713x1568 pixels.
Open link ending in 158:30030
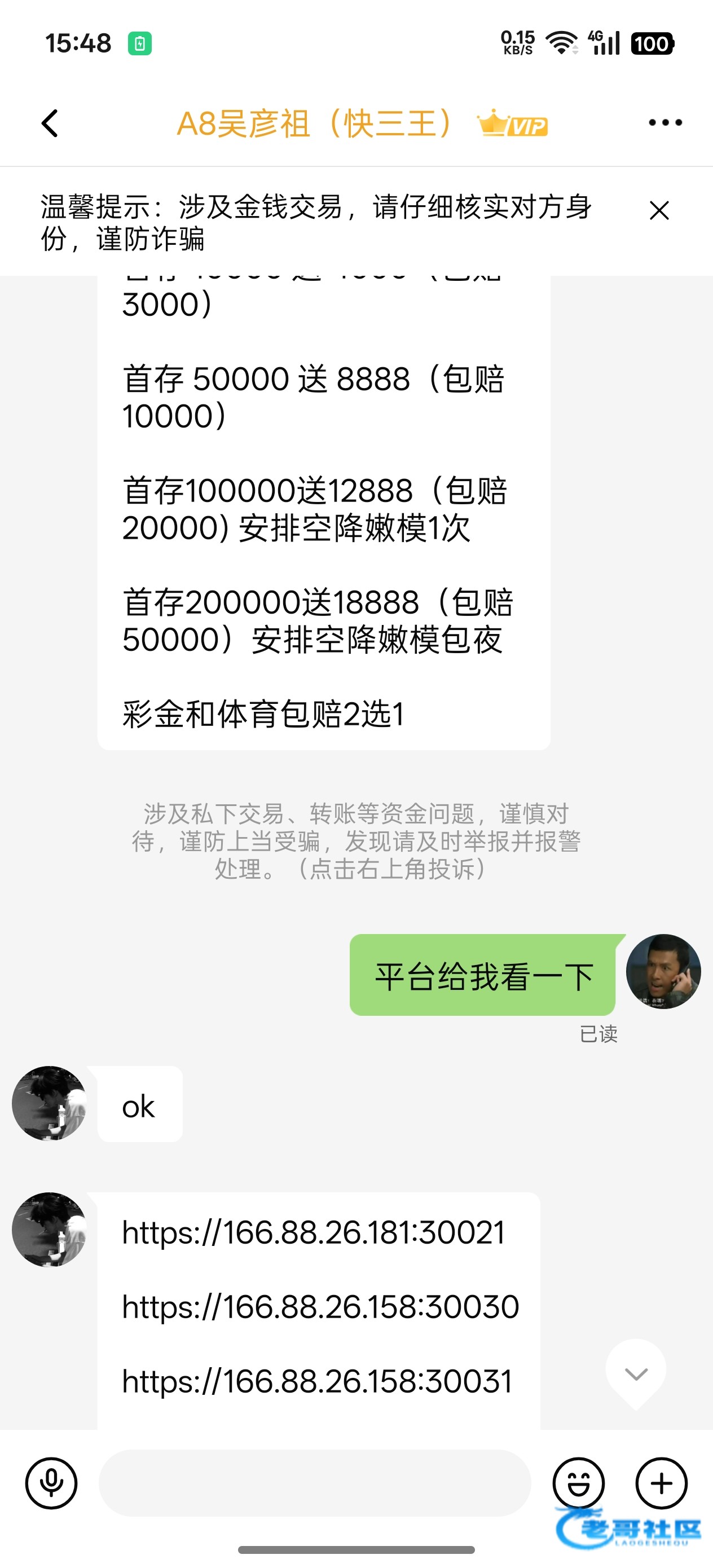320,1307
